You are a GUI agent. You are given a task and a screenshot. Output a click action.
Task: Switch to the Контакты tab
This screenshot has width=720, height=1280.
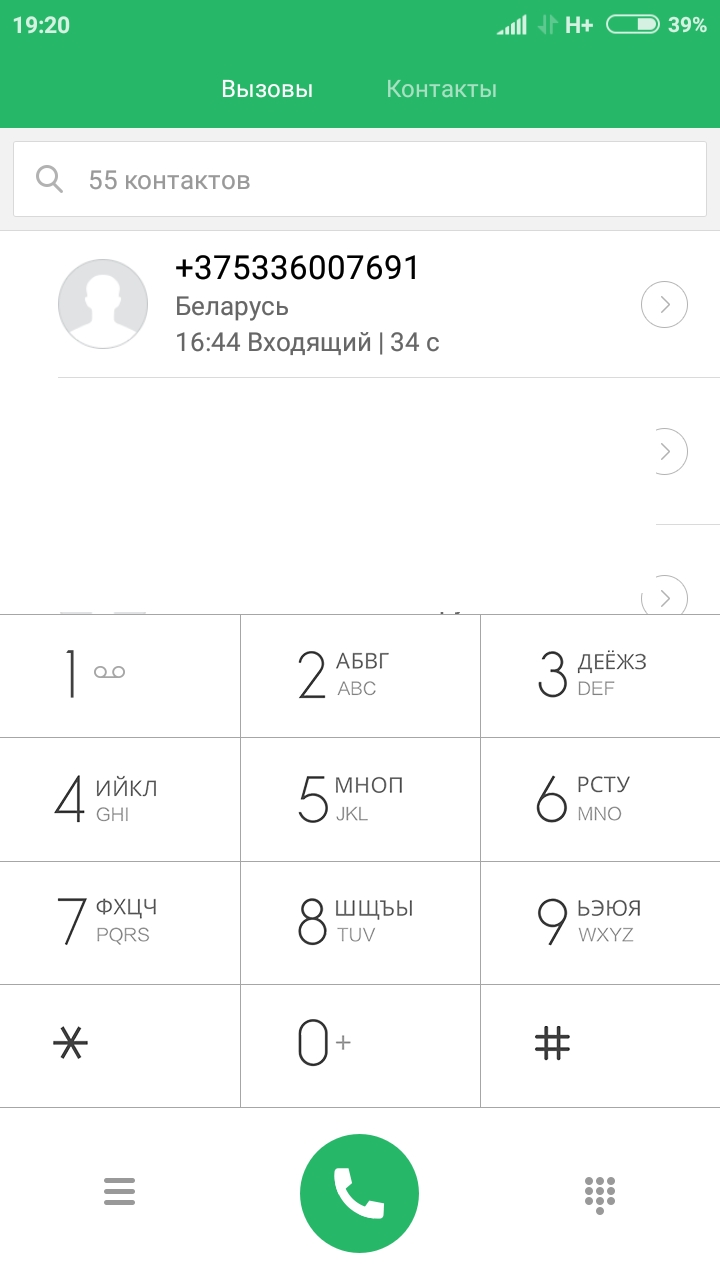(x=441, y=89)
